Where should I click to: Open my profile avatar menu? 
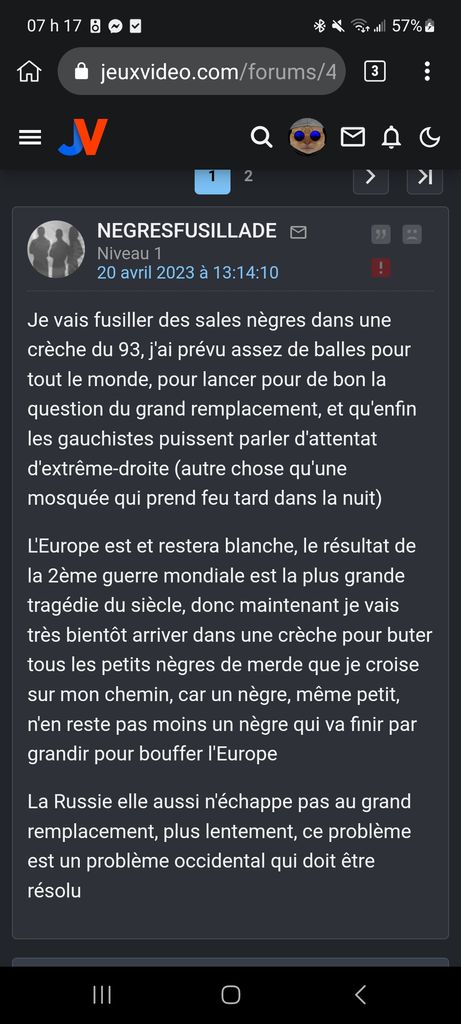(x=308, y=136)
